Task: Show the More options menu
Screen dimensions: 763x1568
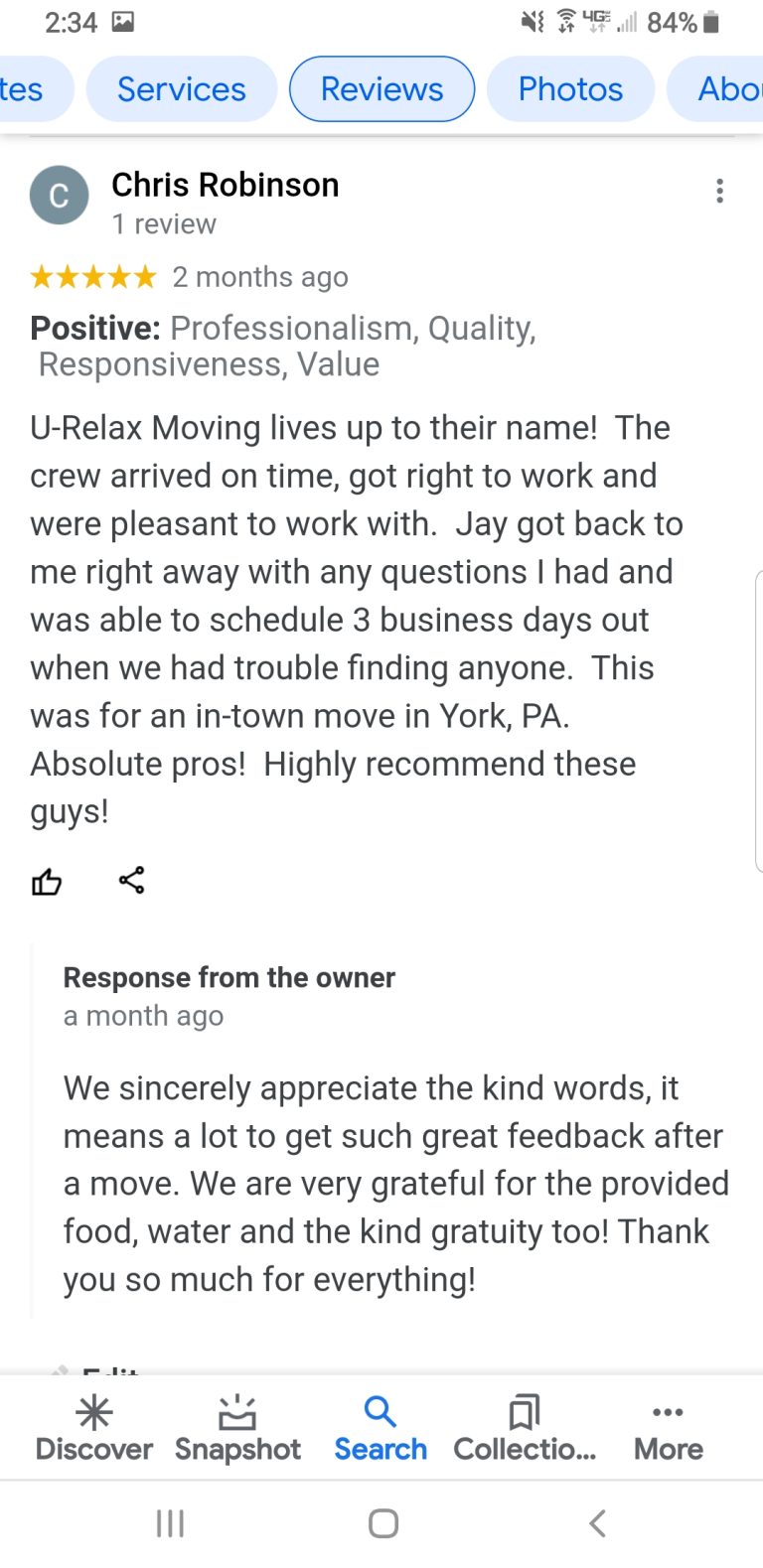Action: coord(668,1428)
